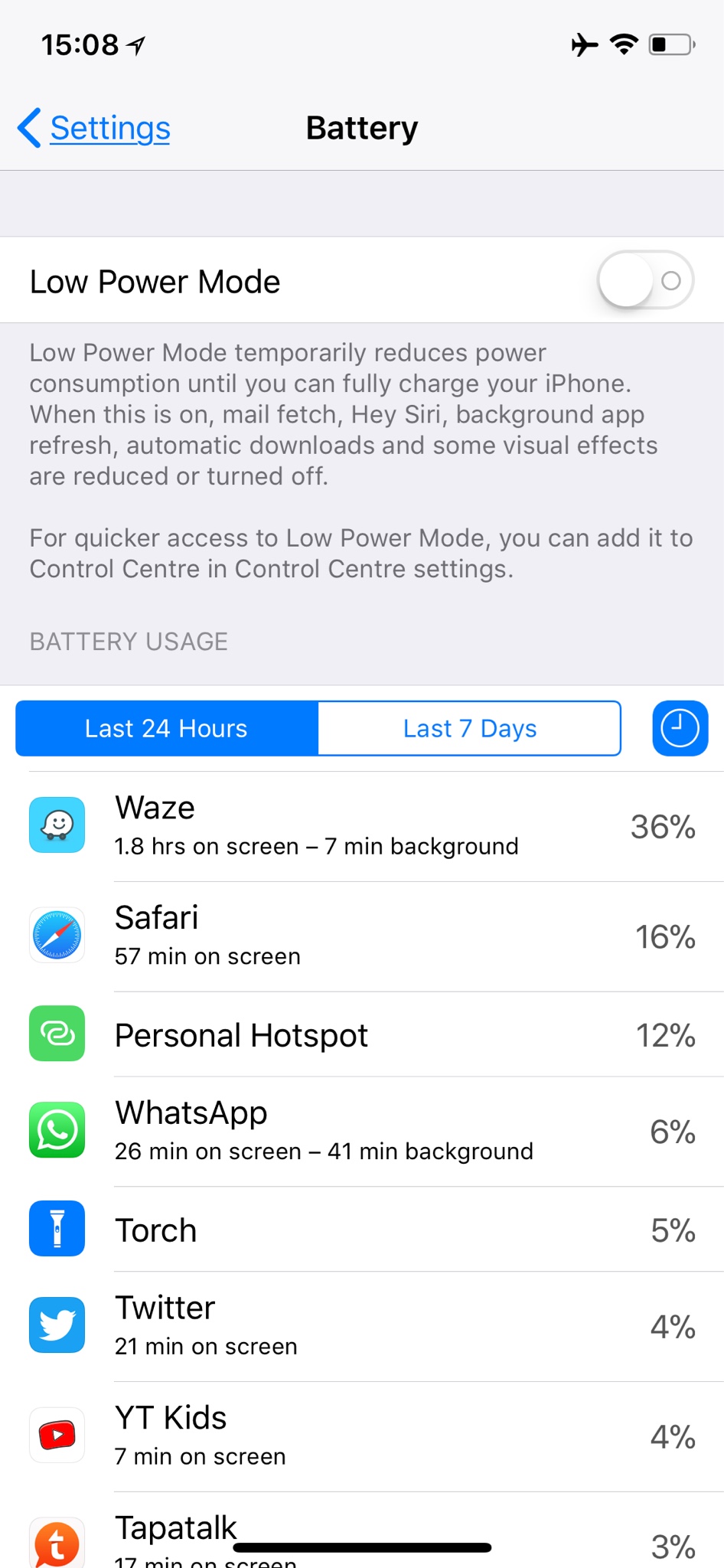Switch to Last 7 Days usage

pos(469,728)
